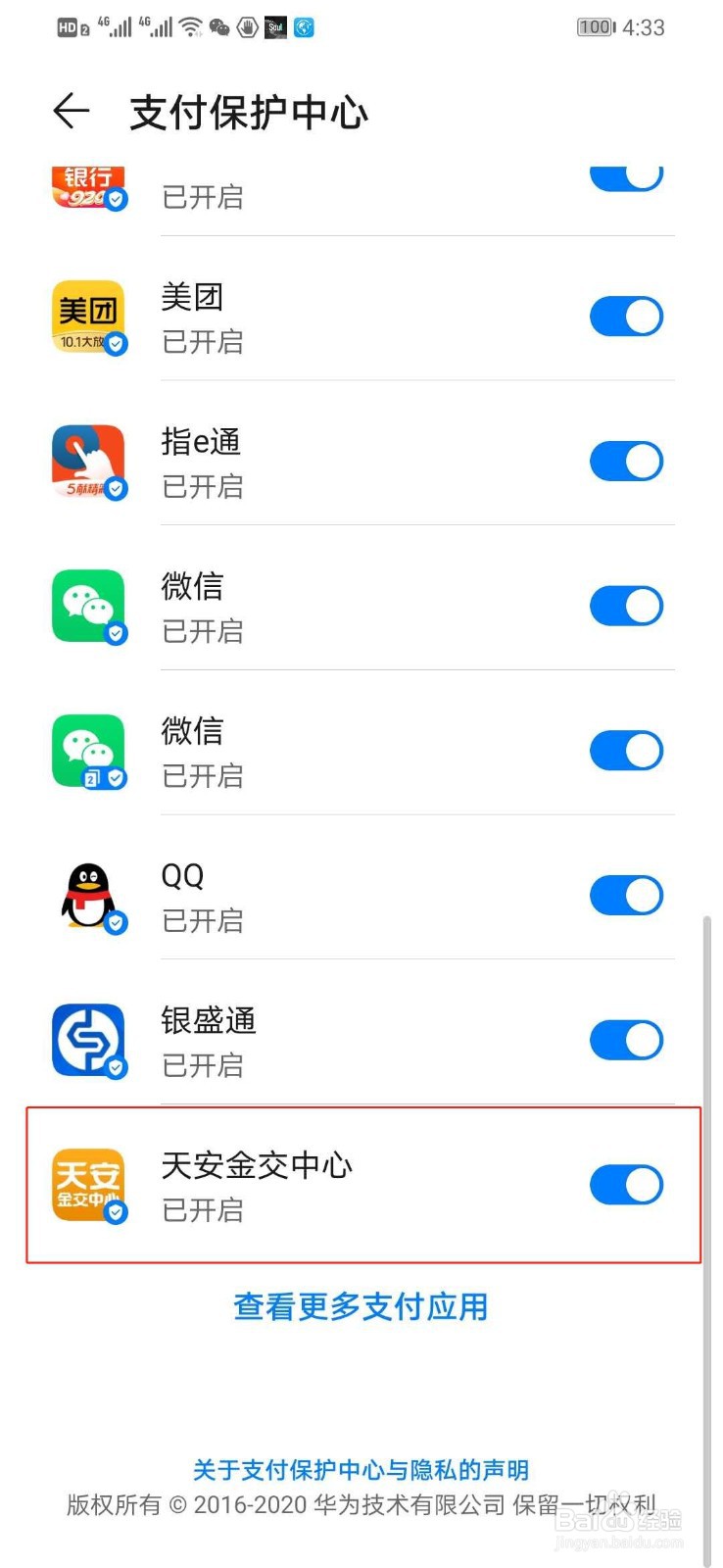The width and height of the screenshot is (723, 1568).
Task: Toggle the first 微信 protection switch
Action: [626, 605]
